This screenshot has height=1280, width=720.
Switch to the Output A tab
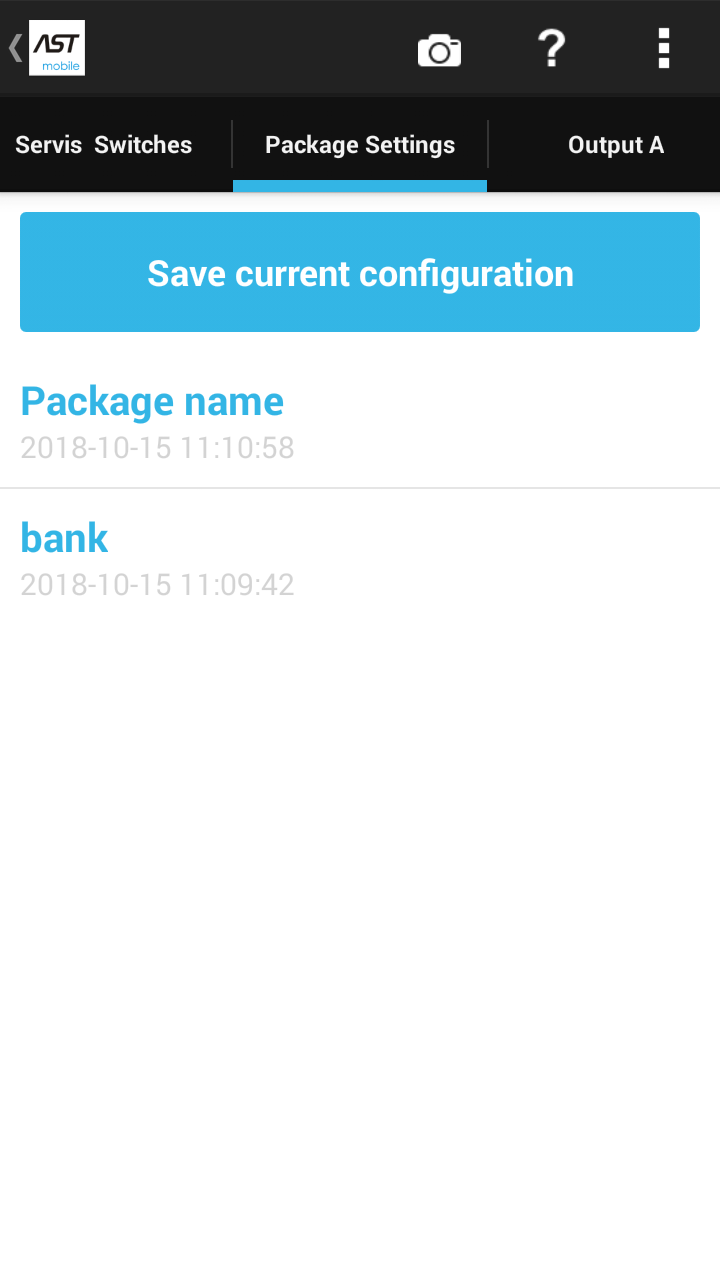(x=615, y=145)
